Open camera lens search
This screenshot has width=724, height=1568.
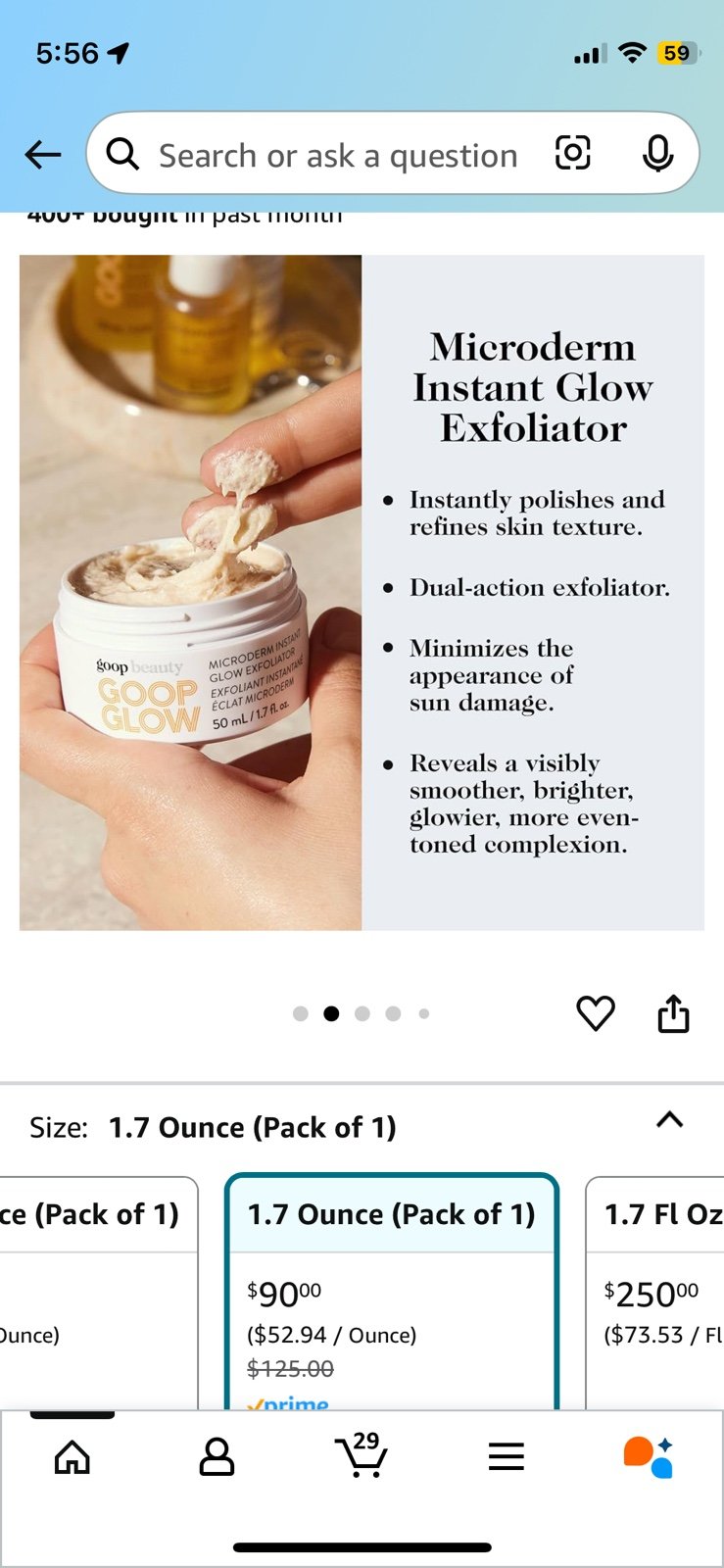573,153
